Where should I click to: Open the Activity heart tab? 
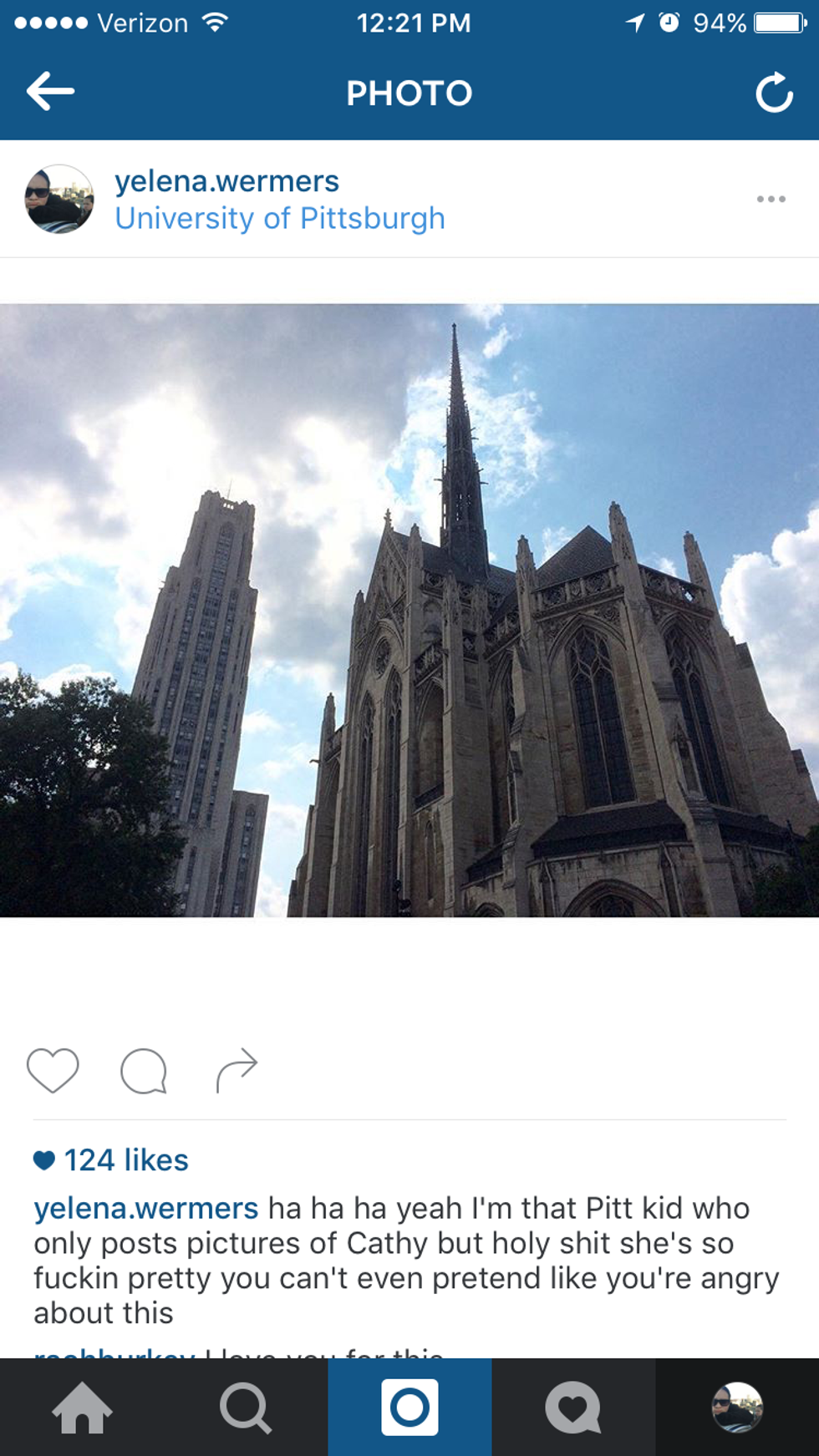click(573, 1408)
